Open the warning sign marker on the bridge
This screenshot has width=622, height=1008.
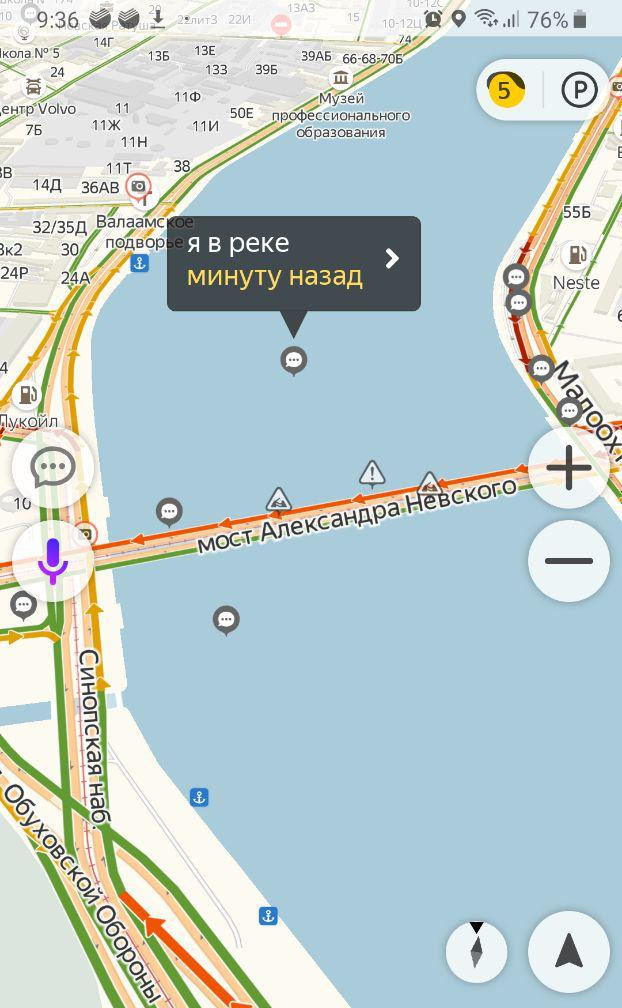[x=372, y=473]
